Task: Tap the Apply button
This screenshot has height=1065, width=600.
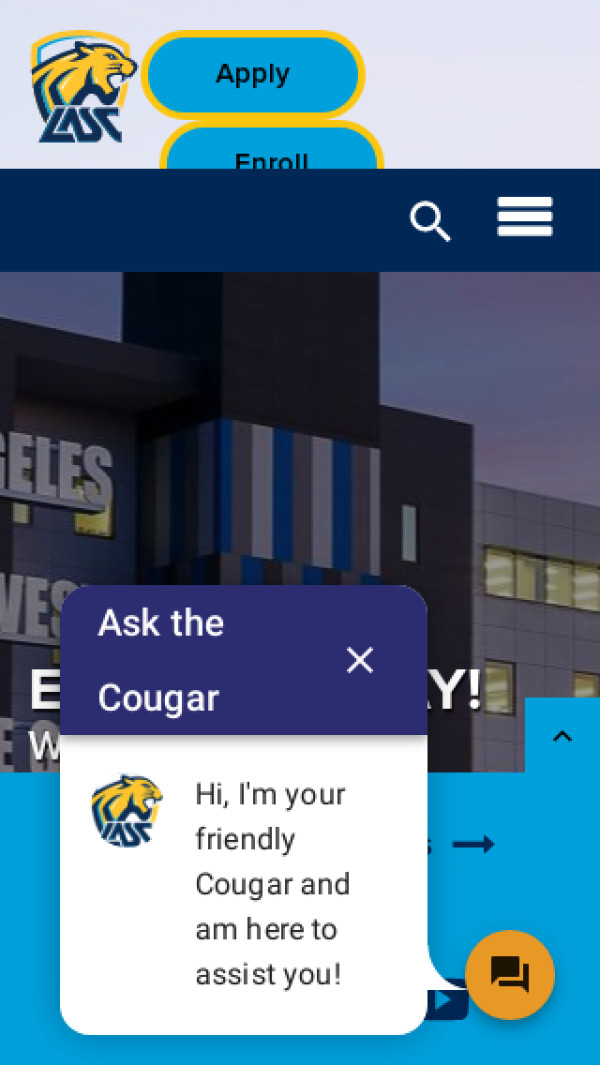Action: pyautogui.click(x=253, y=74)
